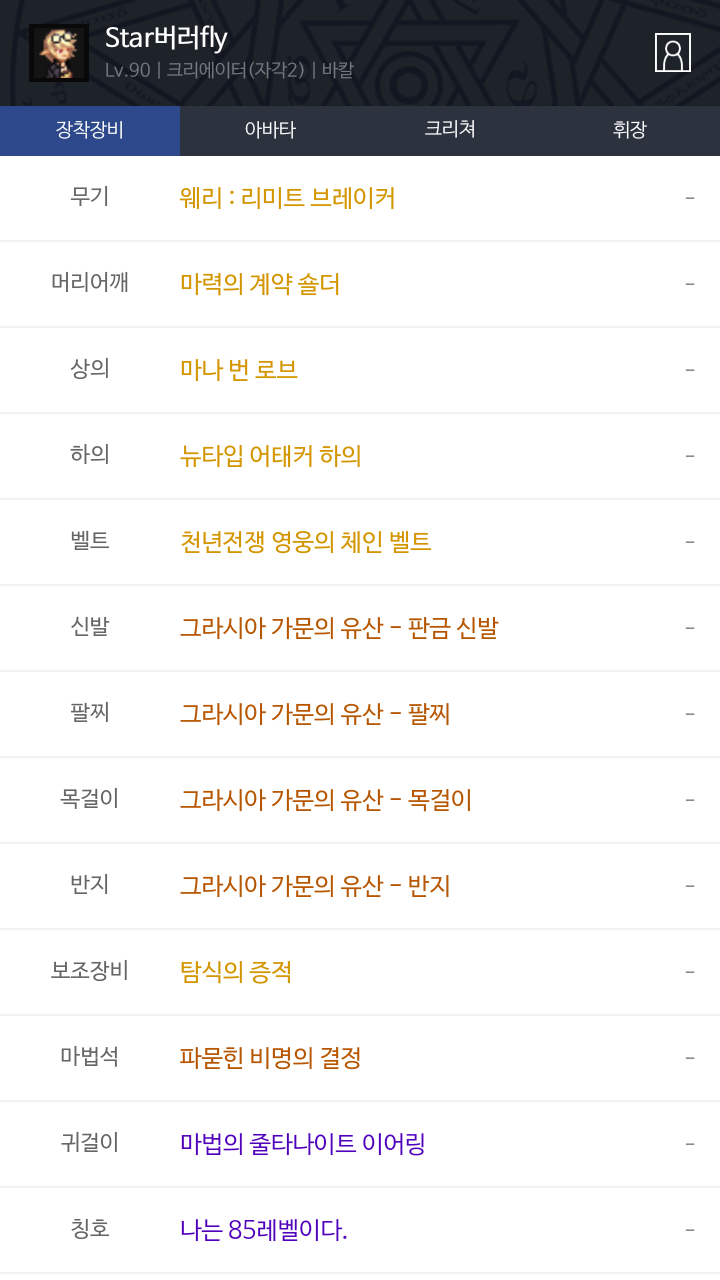Open 그라시아 가문의 유산 - 팔찌
Viewport: 720px width, 1280px height.
(315, 714)
